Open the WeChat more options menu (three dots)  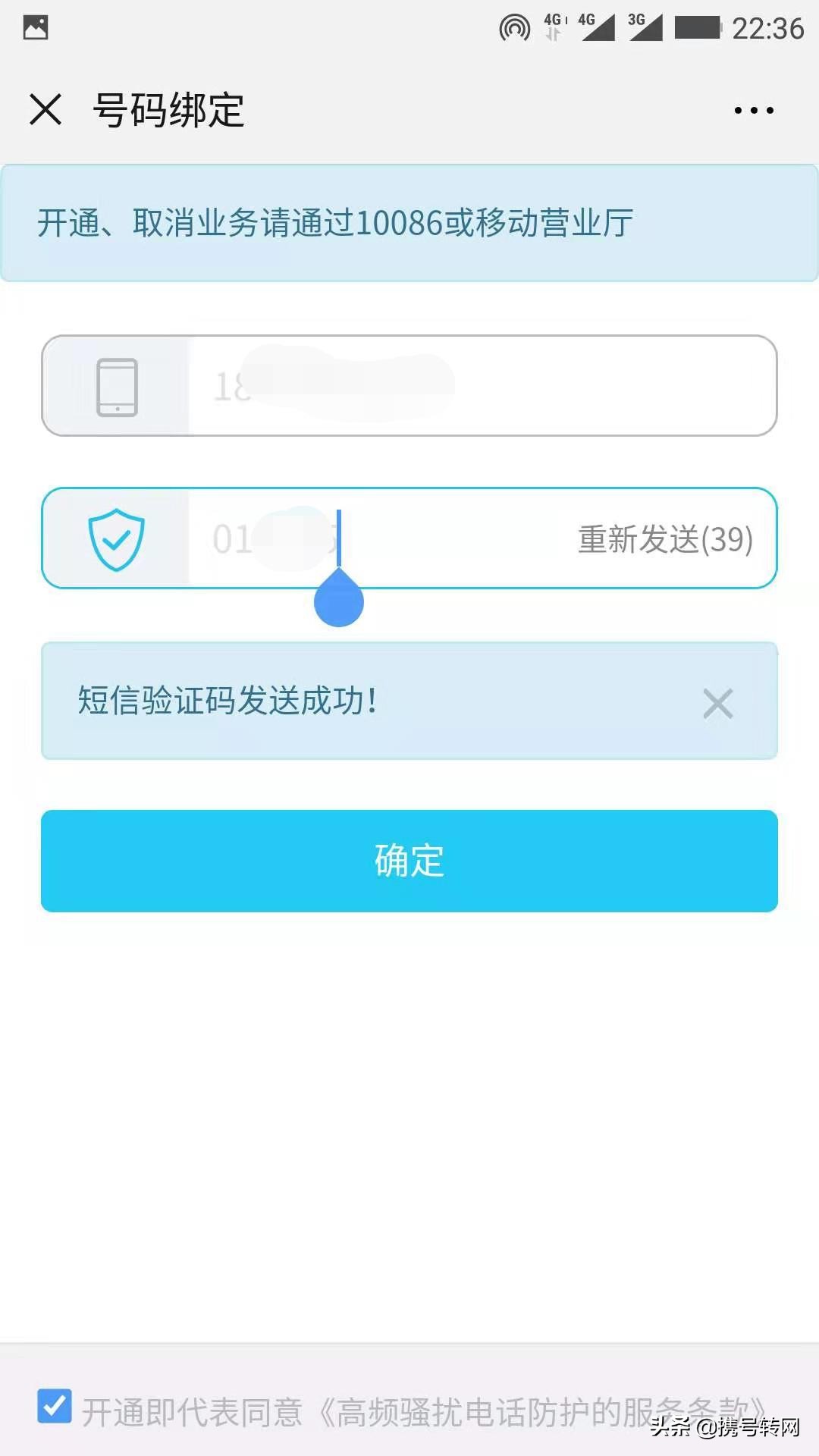point(753,110)
